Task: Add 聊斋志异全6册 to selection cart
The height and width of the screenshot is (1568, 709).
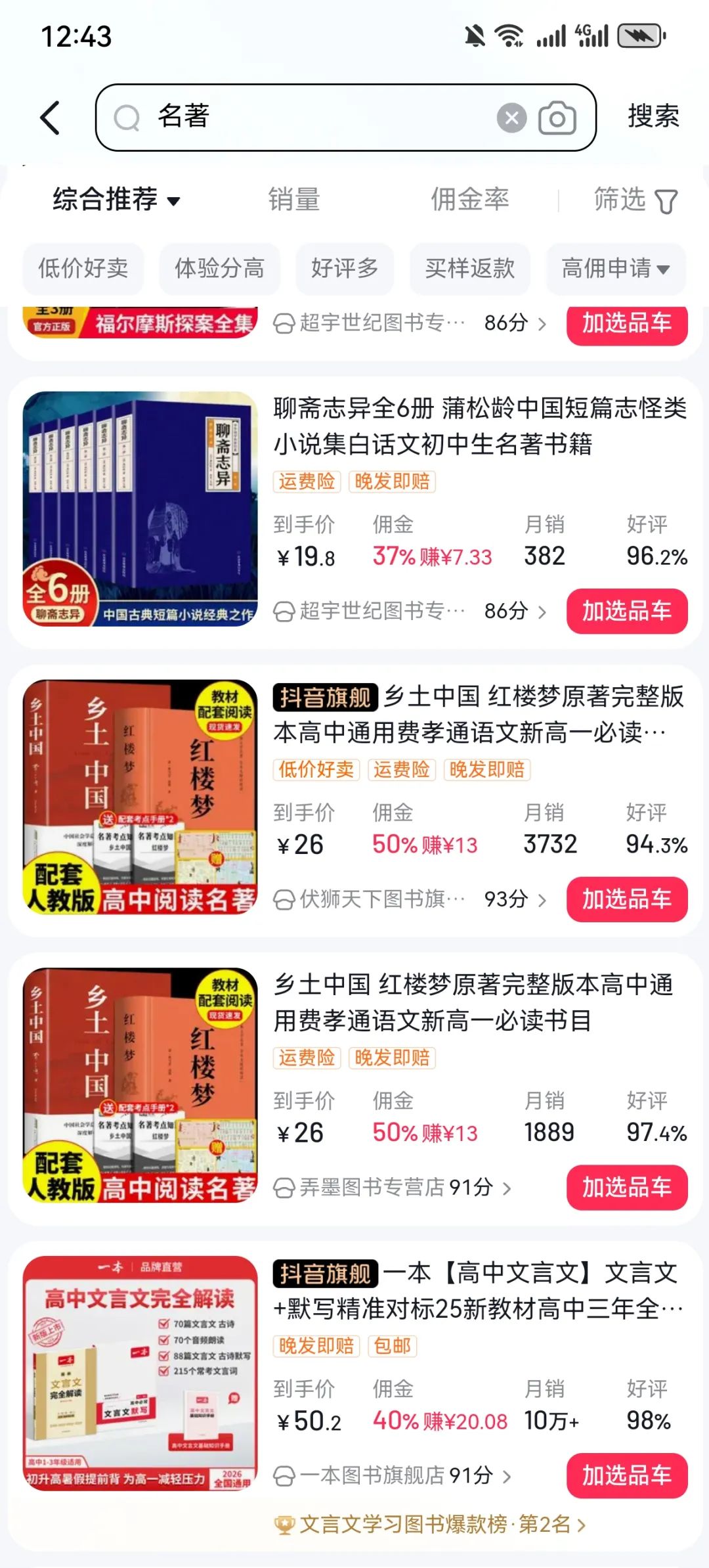Action: (627, 611)
